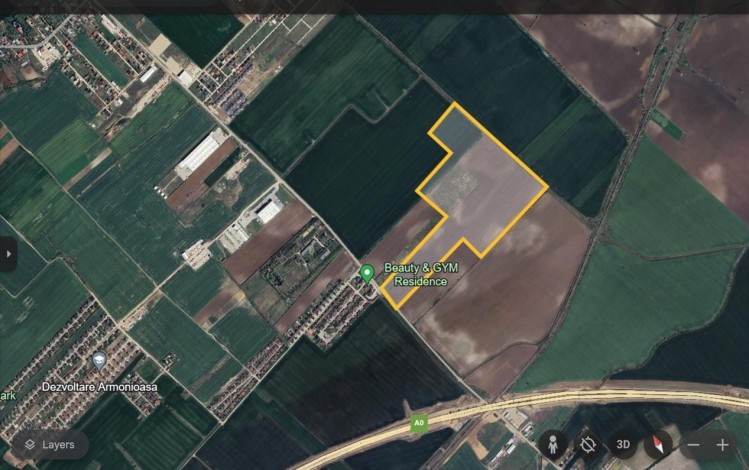Viewport: 749px width, 470px height.
Task: Open the Beauty & GYM Residence place pin
Action: coord(367,272)
